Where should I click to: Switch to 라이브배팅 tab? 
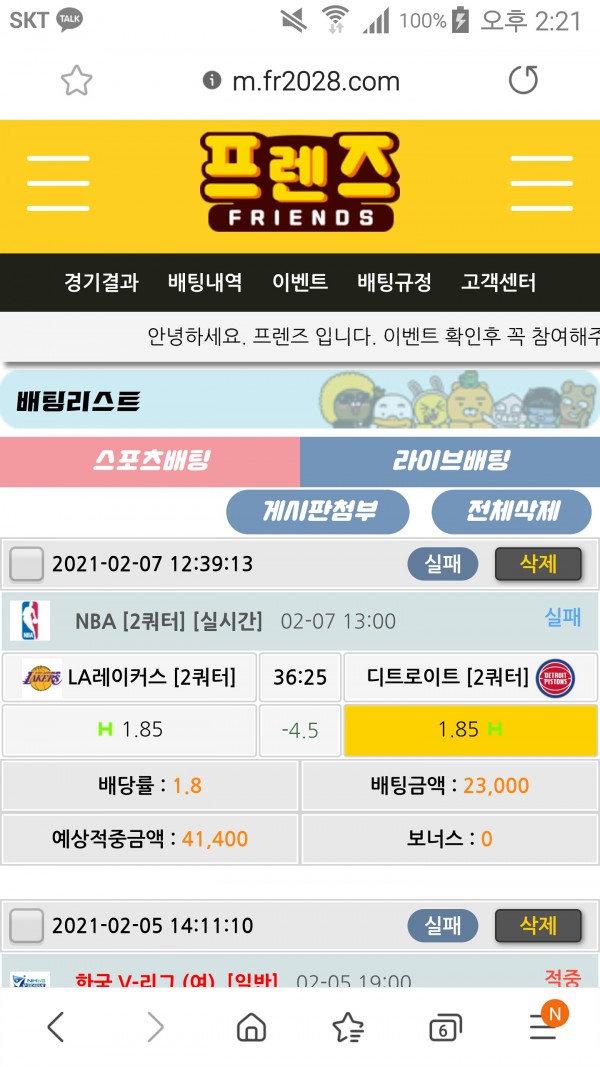pyautogui.click(x=450, y=461)
